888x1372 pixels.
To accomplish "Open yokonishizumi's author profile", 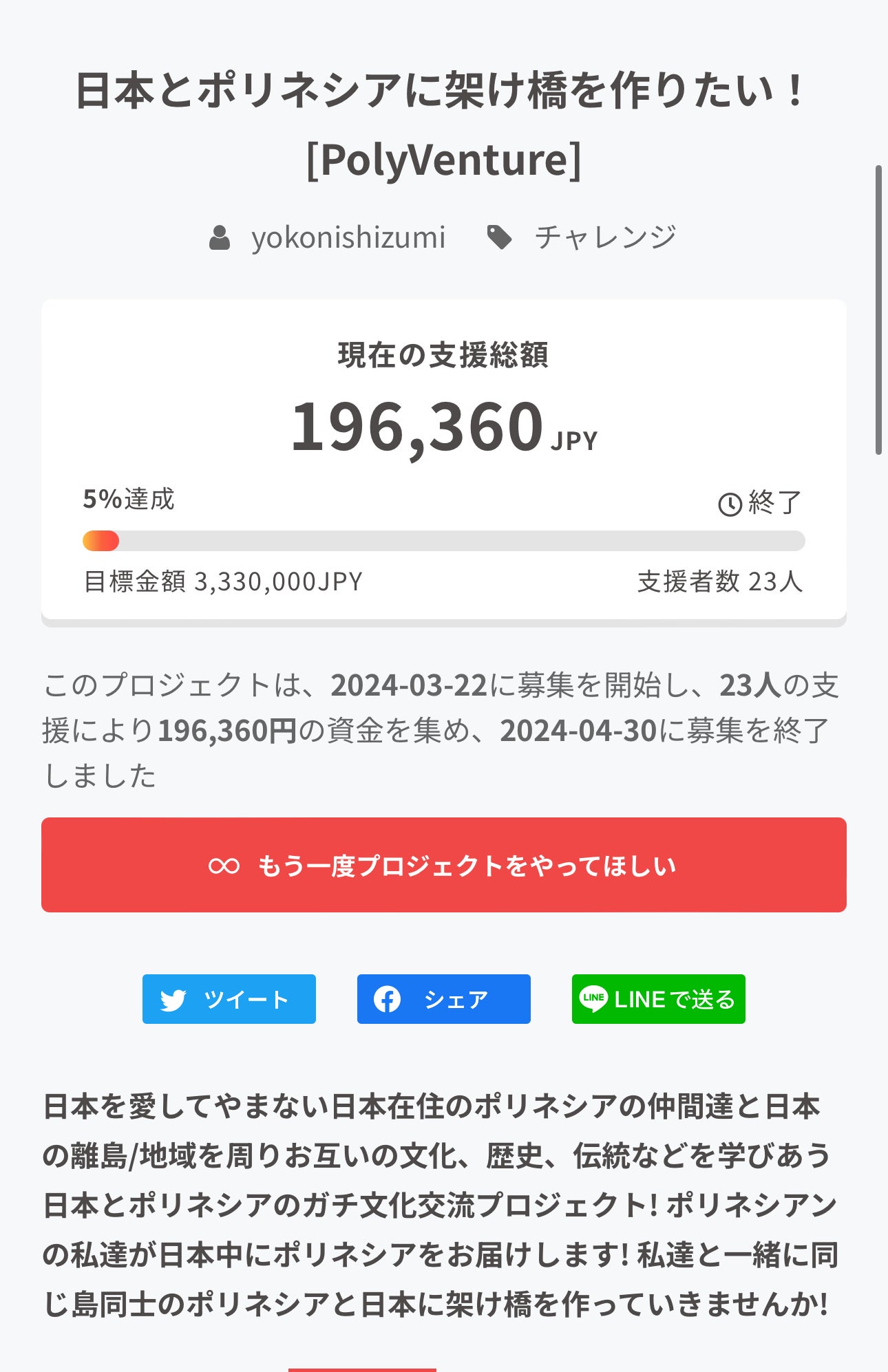I will 348,237.
